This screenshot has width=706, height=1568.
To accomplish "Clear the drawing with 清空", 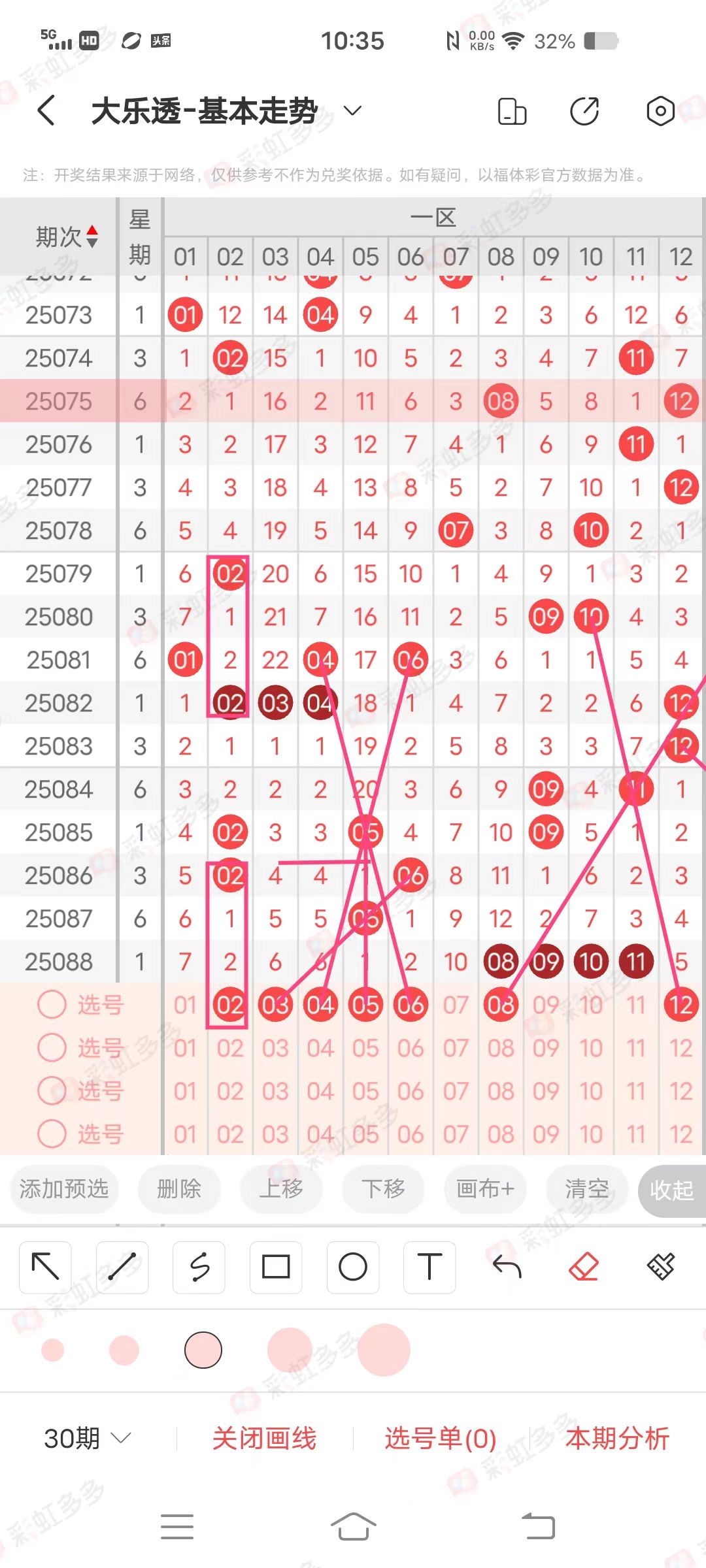I will coord(586,1189).
